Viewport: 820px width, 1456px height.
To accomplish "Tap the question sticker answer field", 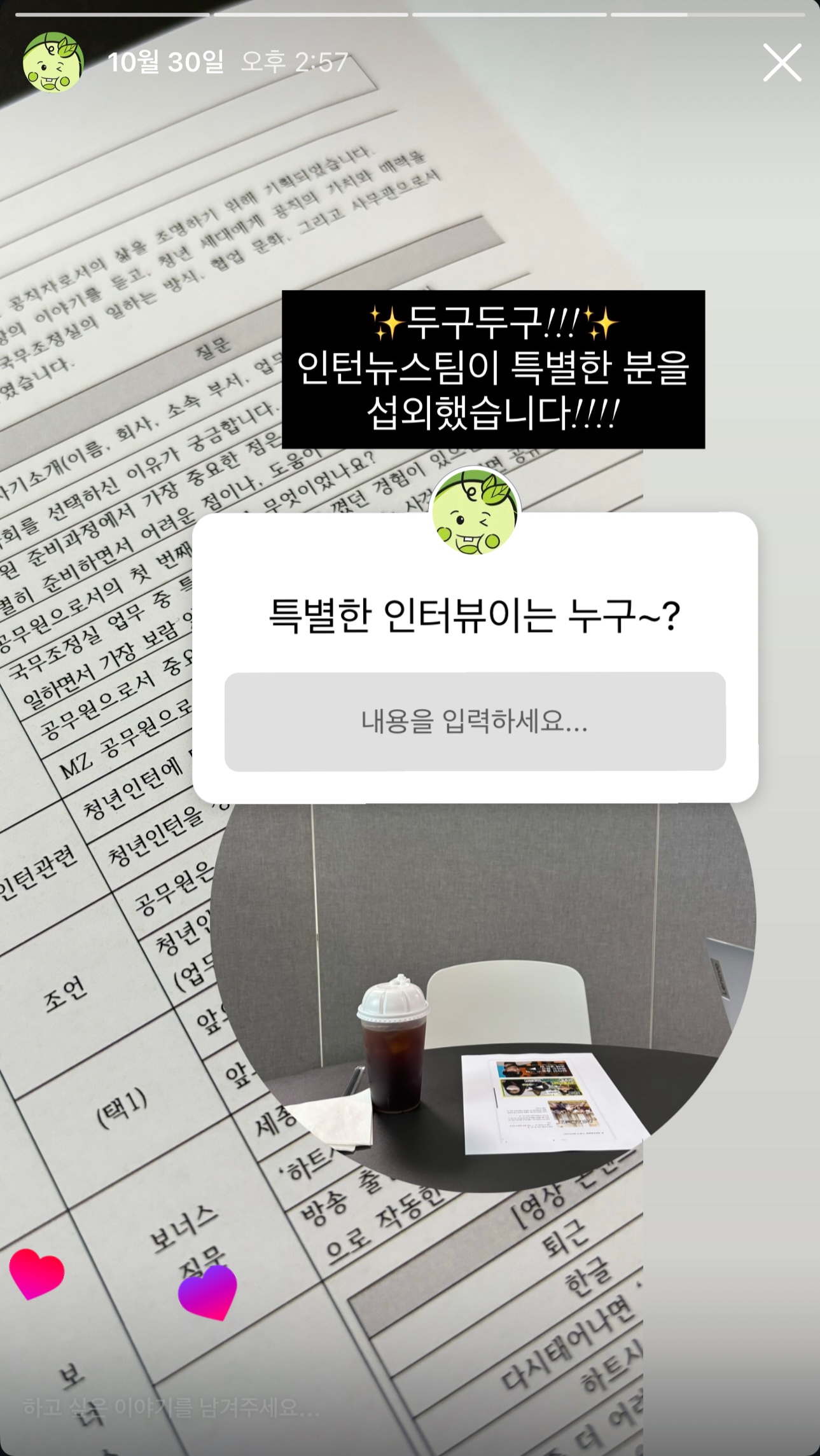I will (x=475, y=721).
